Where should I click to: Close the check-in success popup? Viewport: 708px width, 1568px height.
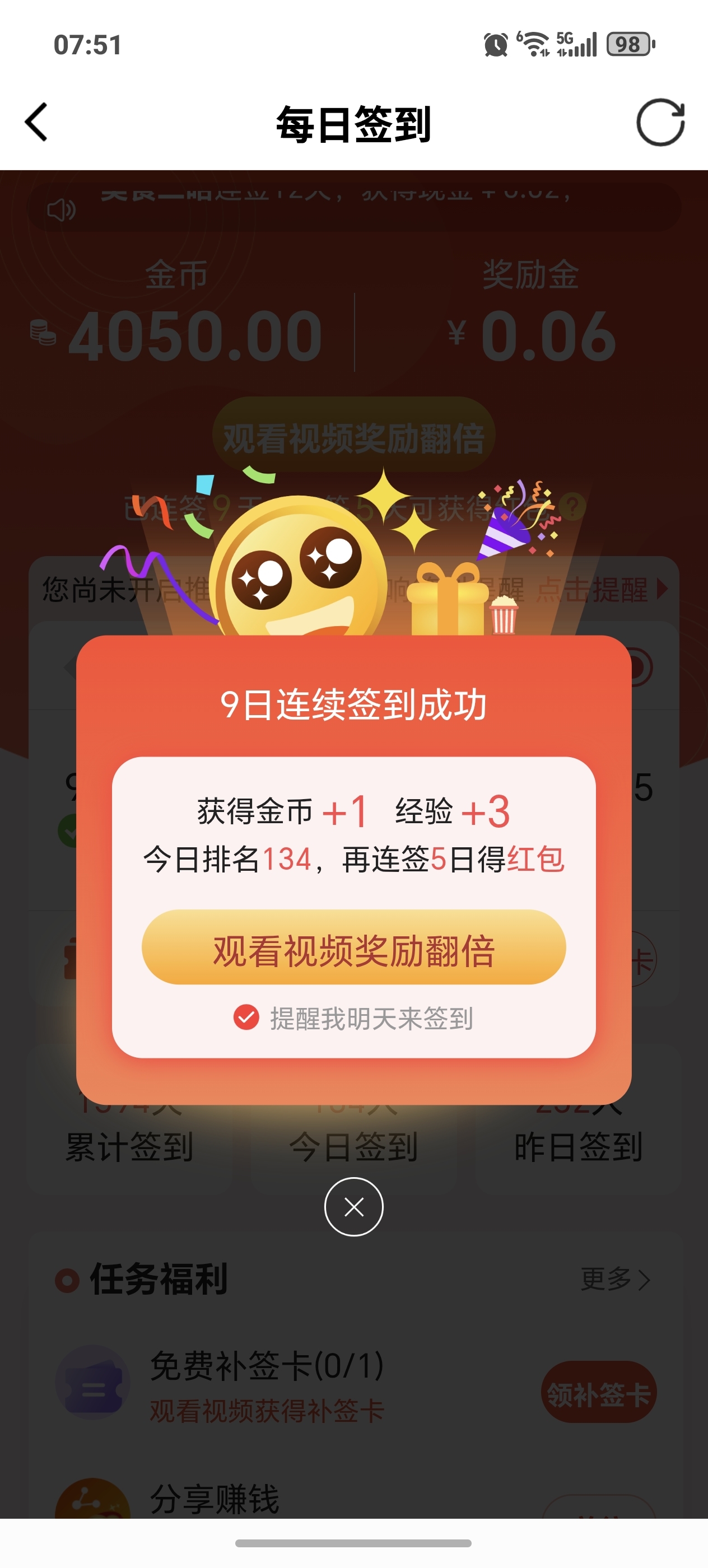click(353, 1206)
